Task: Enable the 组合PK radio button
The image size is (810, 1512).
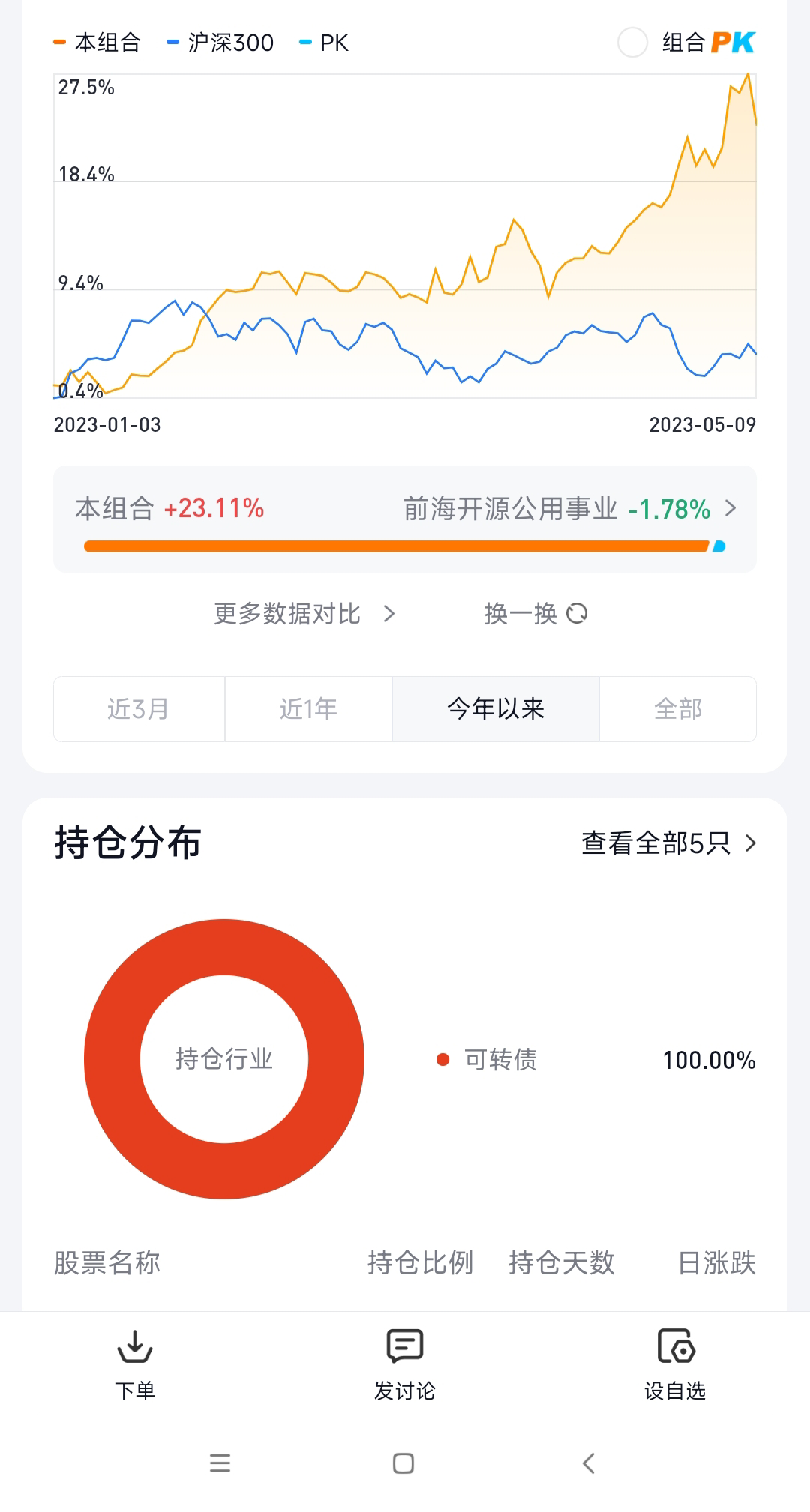Action: [x=632, y=43]
